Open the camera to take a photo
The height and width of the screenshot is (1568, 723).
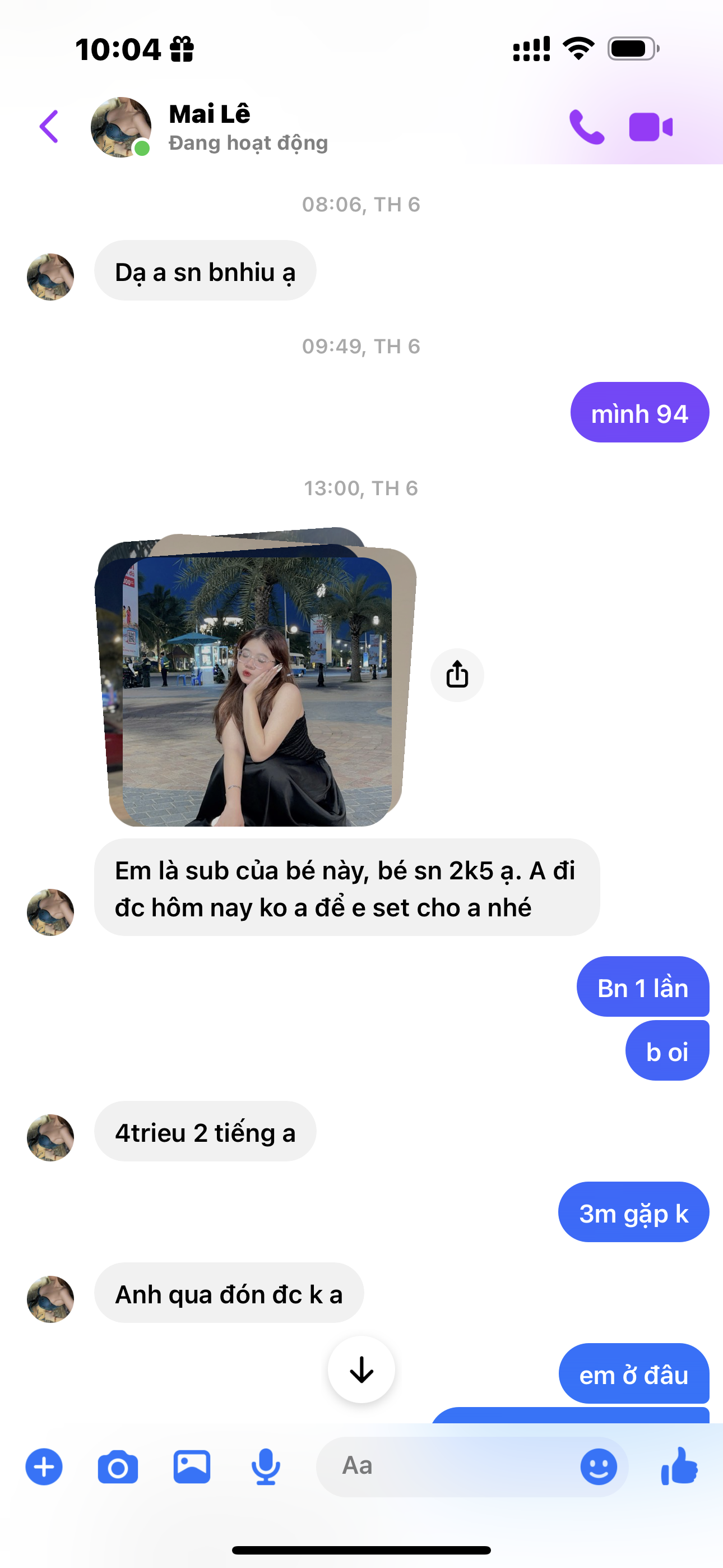pyautogui.click(x=118, y=1467)
